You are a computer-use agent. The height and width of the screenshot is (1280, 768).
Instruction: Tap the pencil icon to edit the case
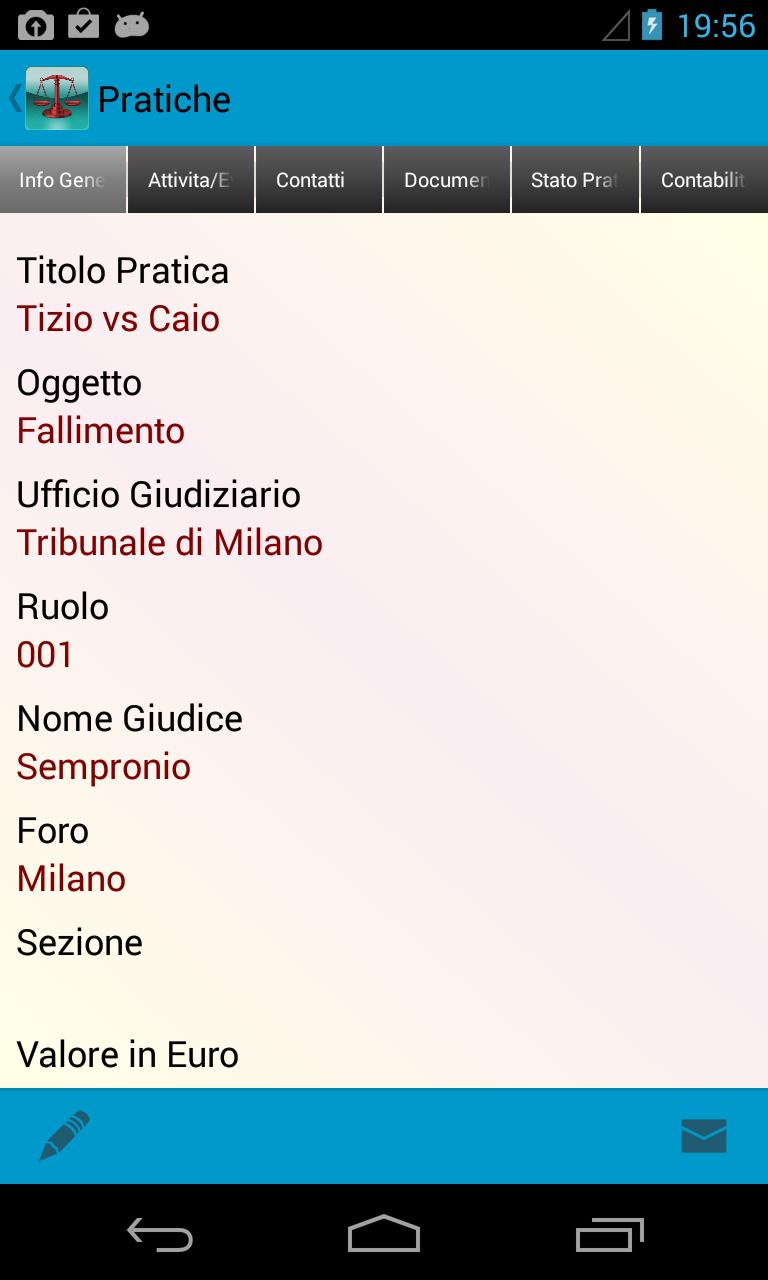point(64,1136)
